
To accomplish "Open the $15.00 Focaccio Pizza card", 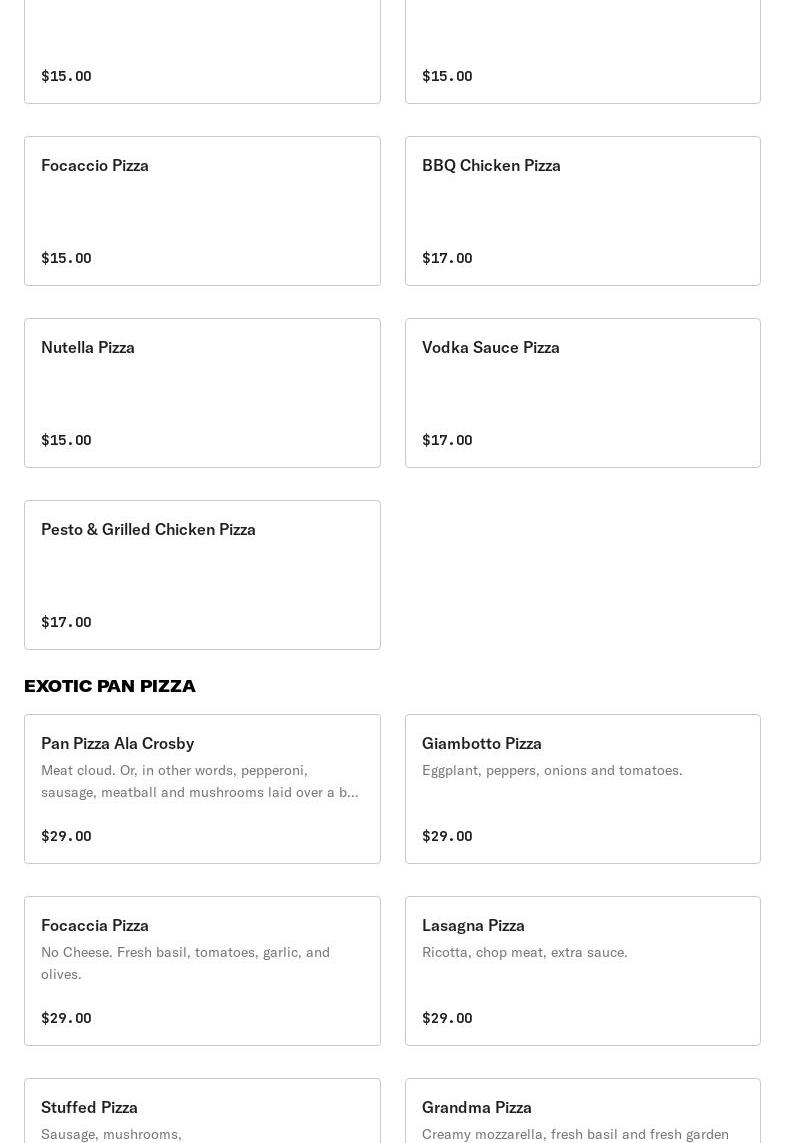I will click(202, 211).
